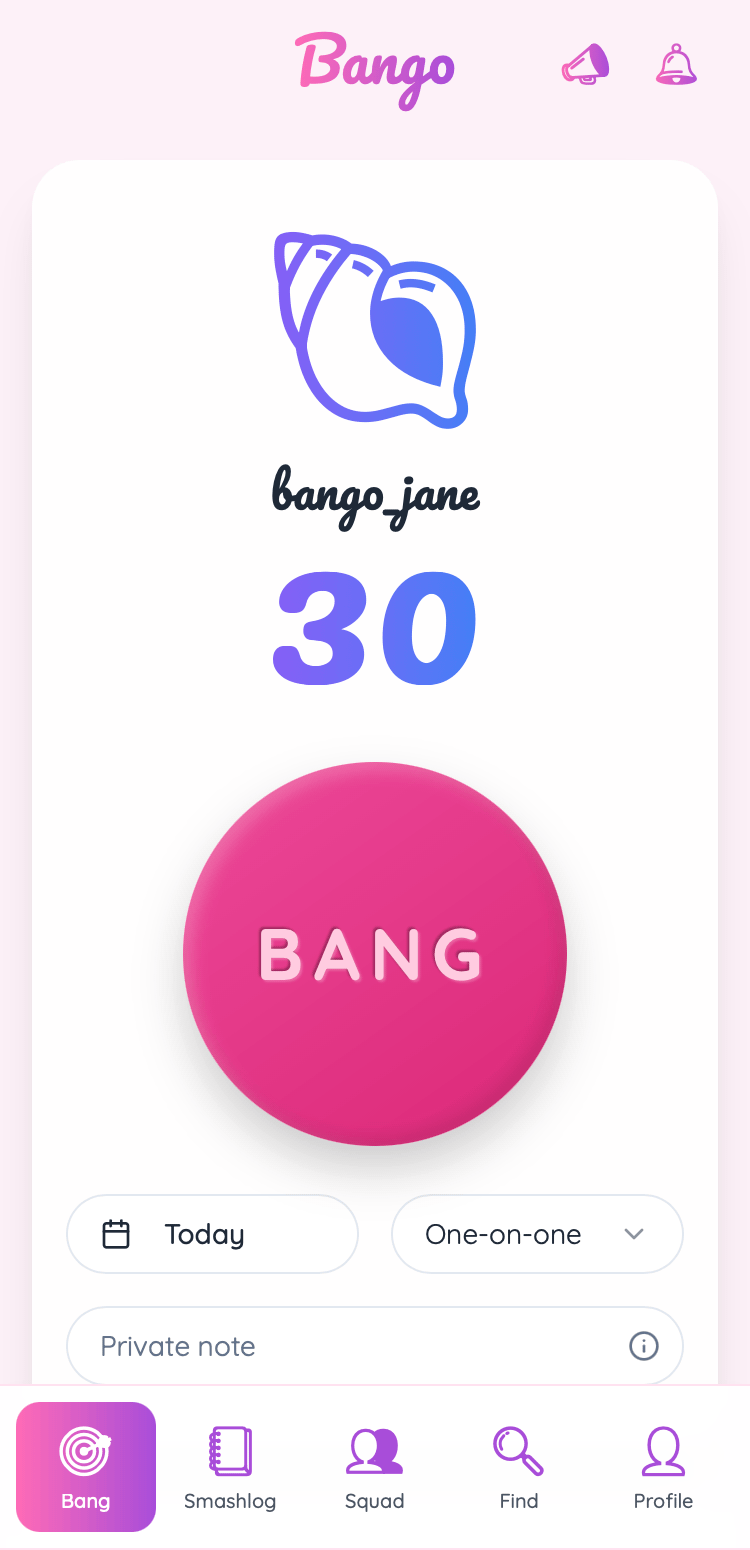Viewport: 750px width, 1550px height.
Task: Click the conch shell avatar icon
Action: pyautogui.click(x=375, y=328)
